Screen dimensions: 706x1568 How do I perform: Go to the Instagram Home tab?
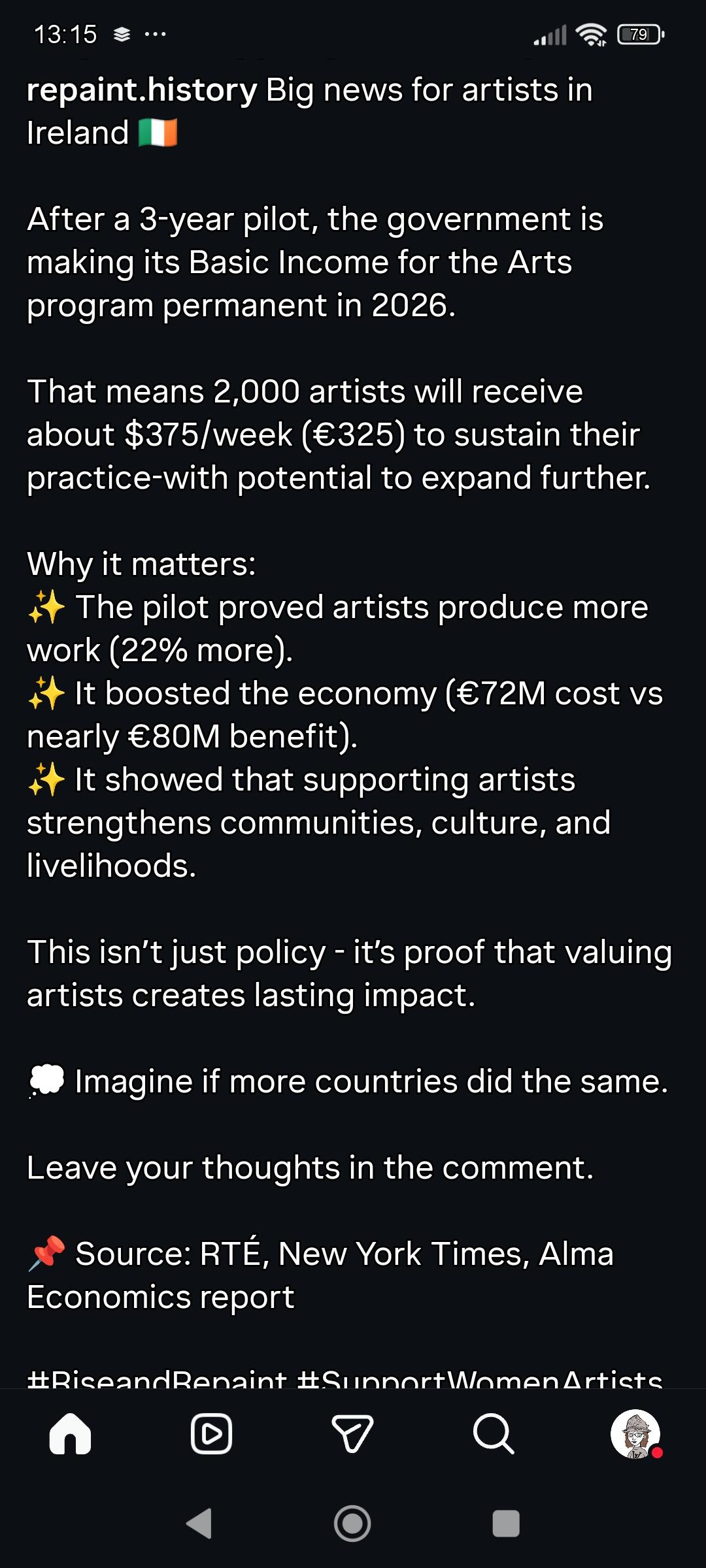[x=71, y=1433]
